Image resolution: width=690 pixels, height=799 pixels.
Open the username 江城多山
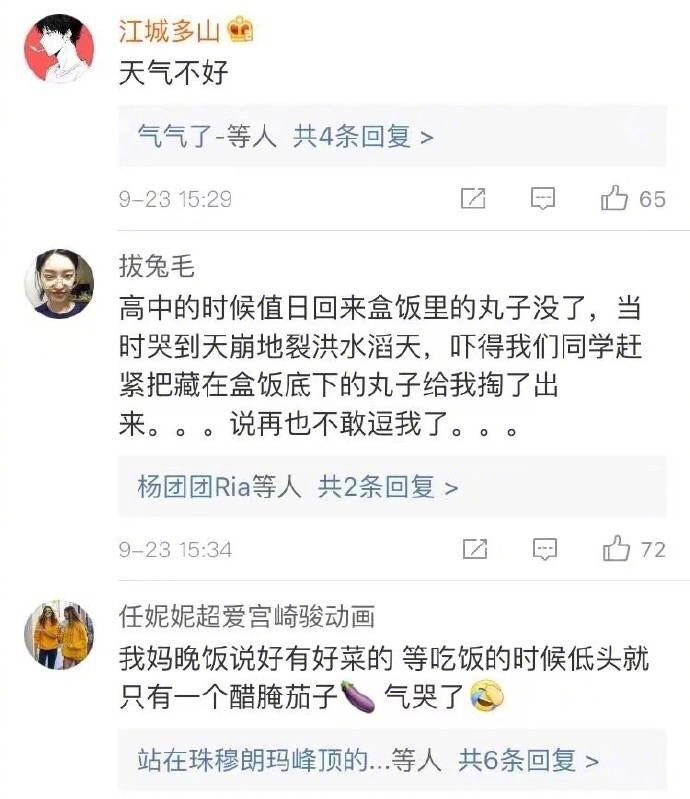167,32
